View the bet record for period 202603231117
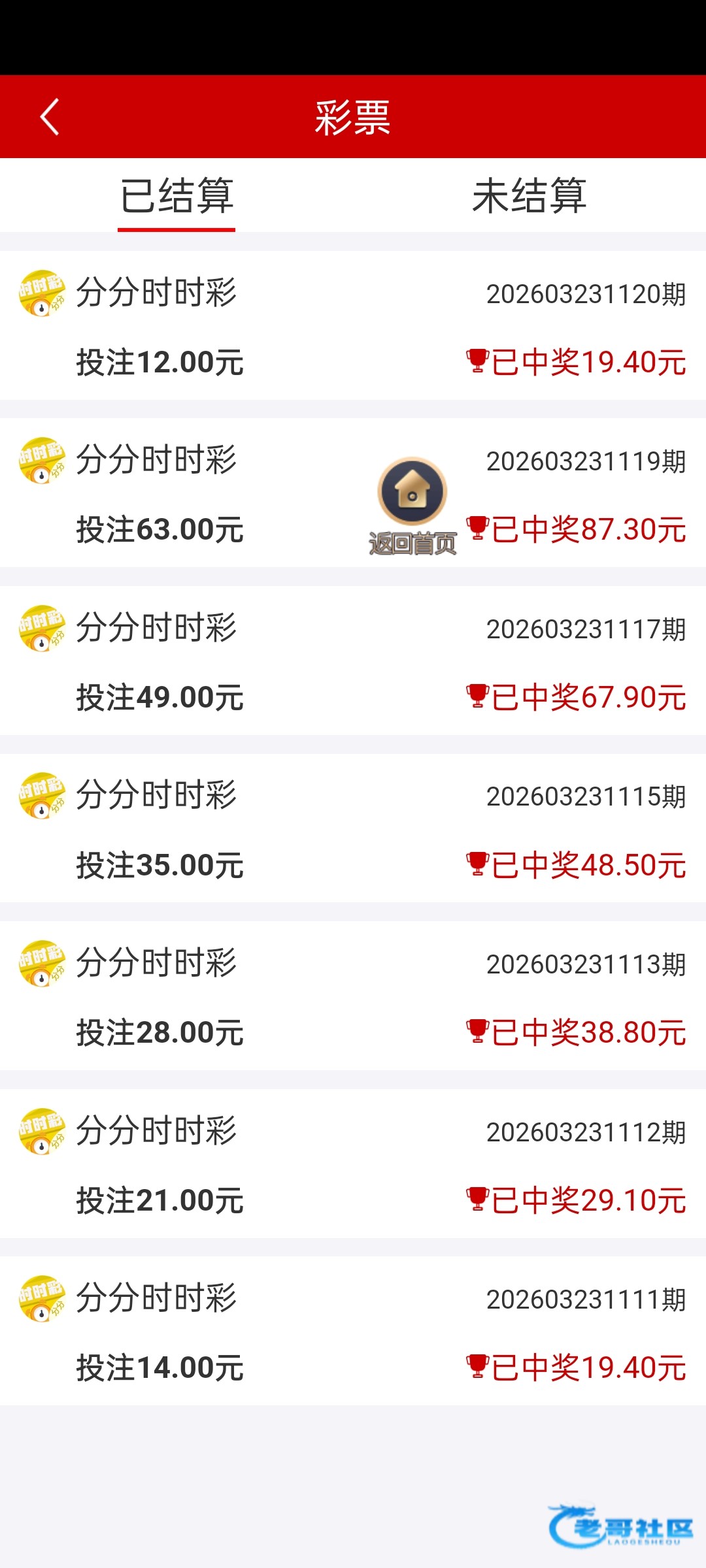706x1568 pixels. (353, 661)
